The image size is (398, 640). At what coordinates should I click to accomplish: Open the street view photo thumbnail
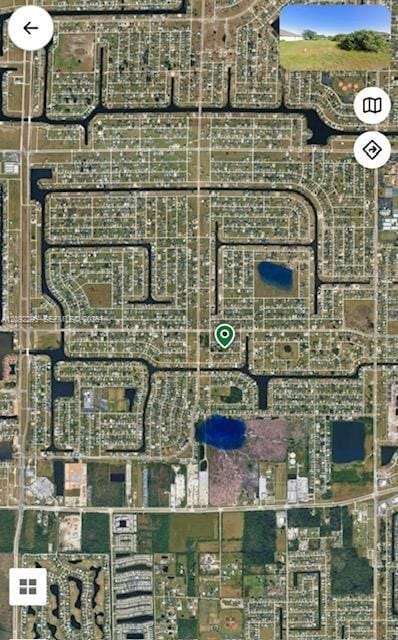click(335, 37)
